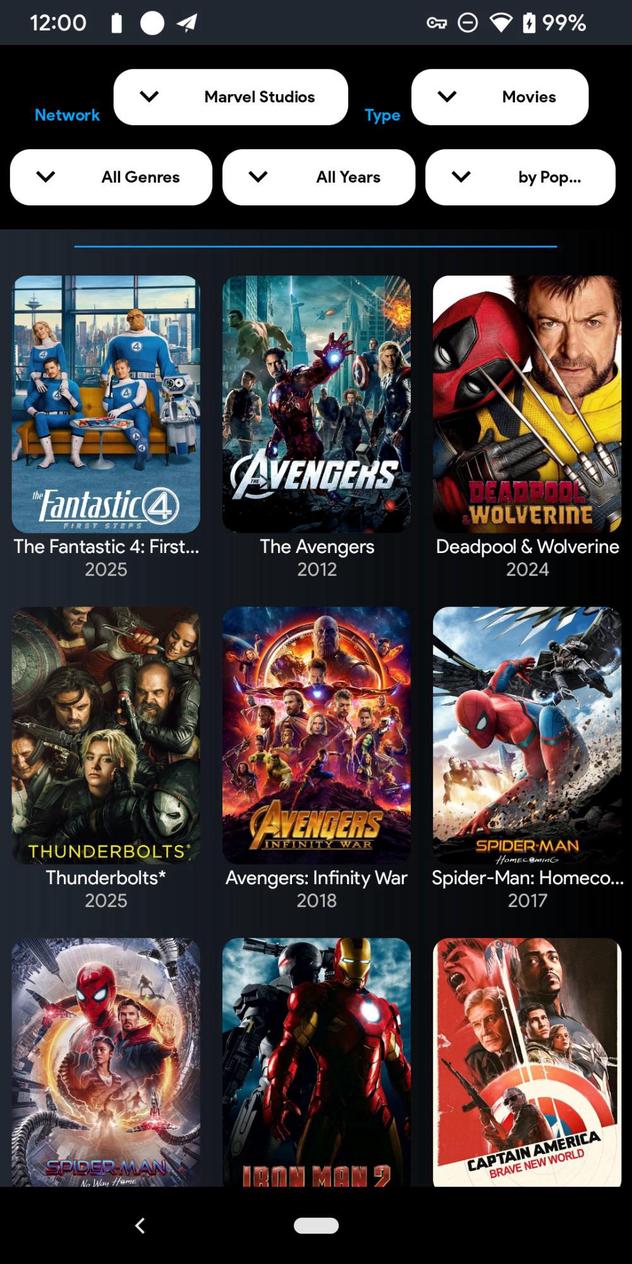
Task: Open the Spider-Man No Way Home poster
Action: pos(106,1062)
